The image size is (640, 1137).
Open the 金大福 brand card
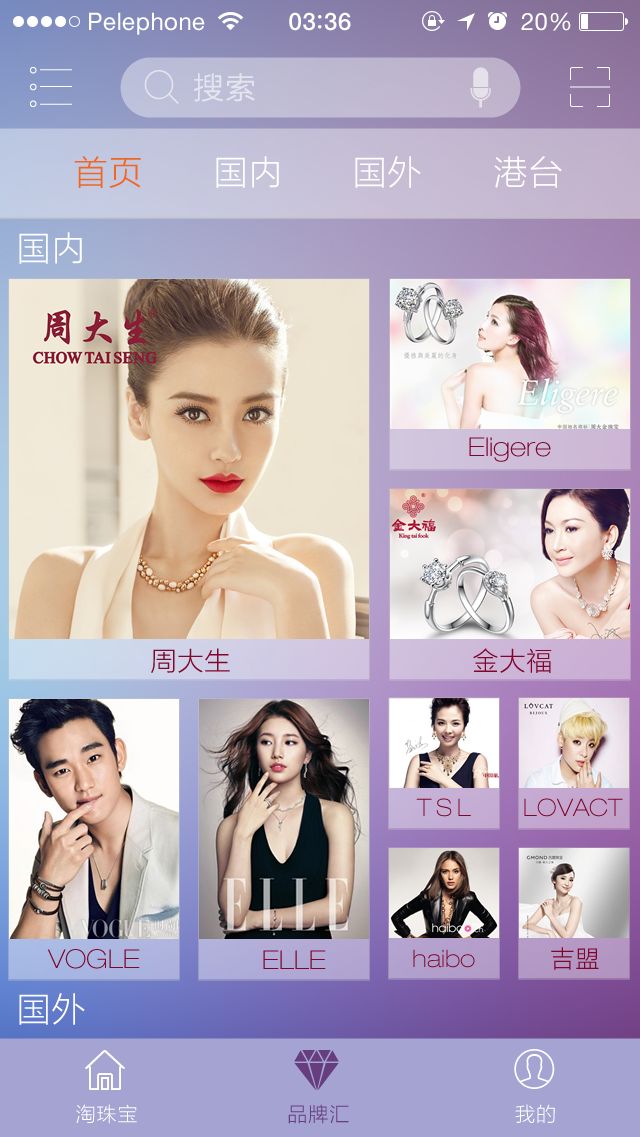coord(509,583)
